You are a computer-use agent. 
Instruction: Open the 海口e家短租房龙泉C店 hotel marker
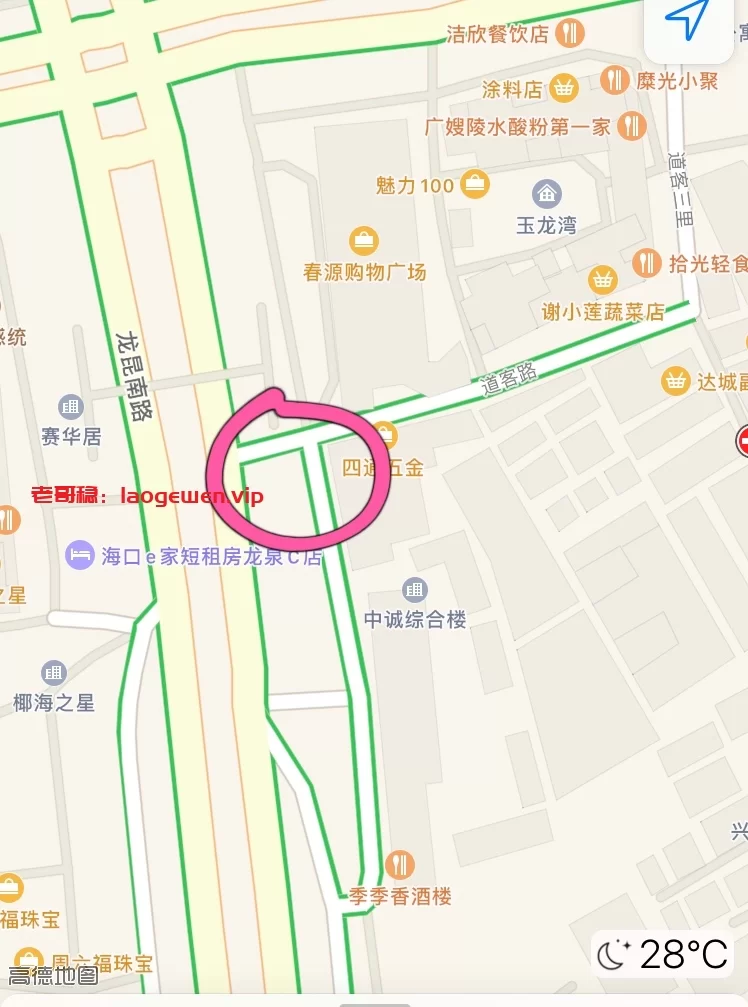coord(79,556)
